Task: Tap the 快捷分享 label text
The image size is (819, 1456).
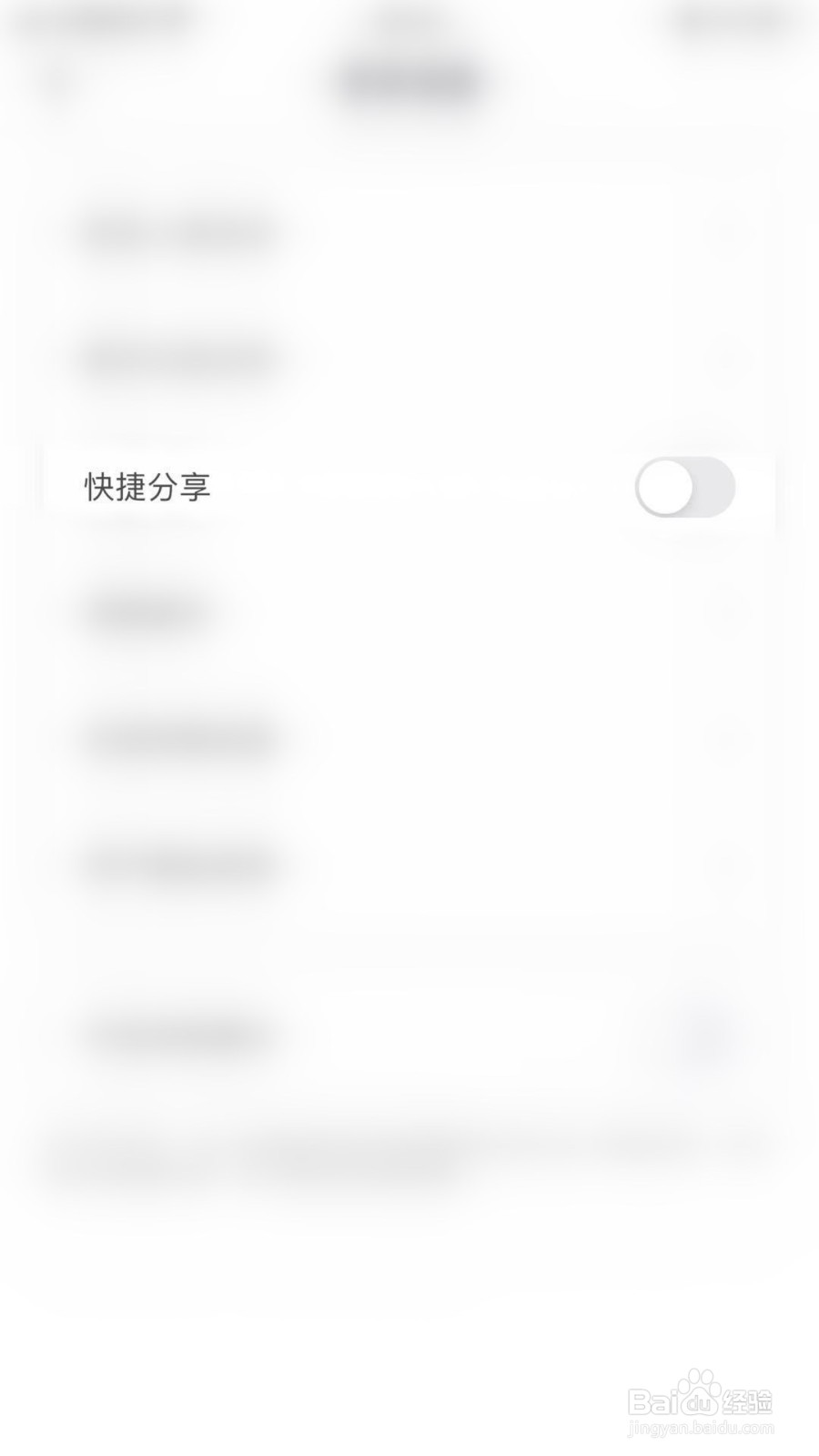Action: tap(147, 487)
